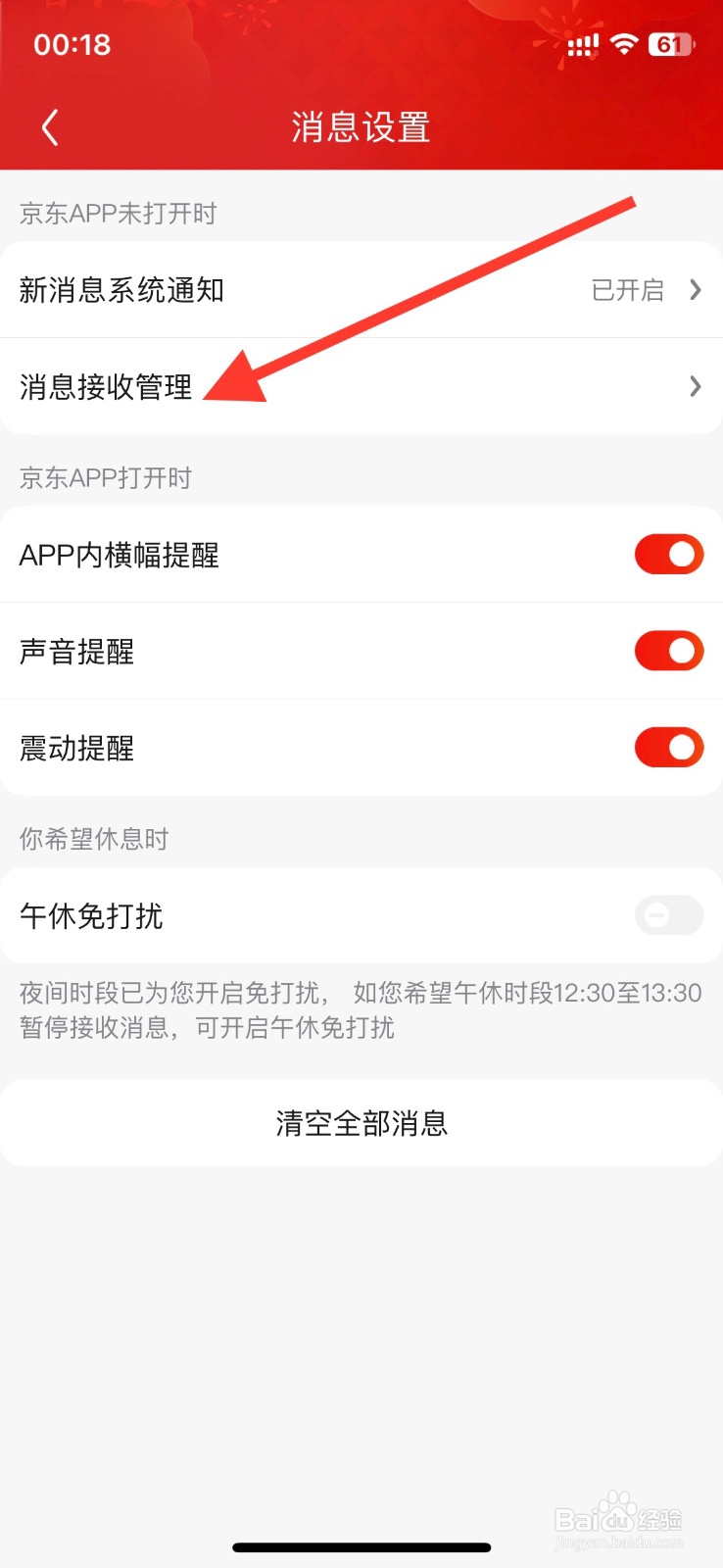
Task: Enable 午休免打扰 do-not-disturb switch
Action: pos(668,914)
